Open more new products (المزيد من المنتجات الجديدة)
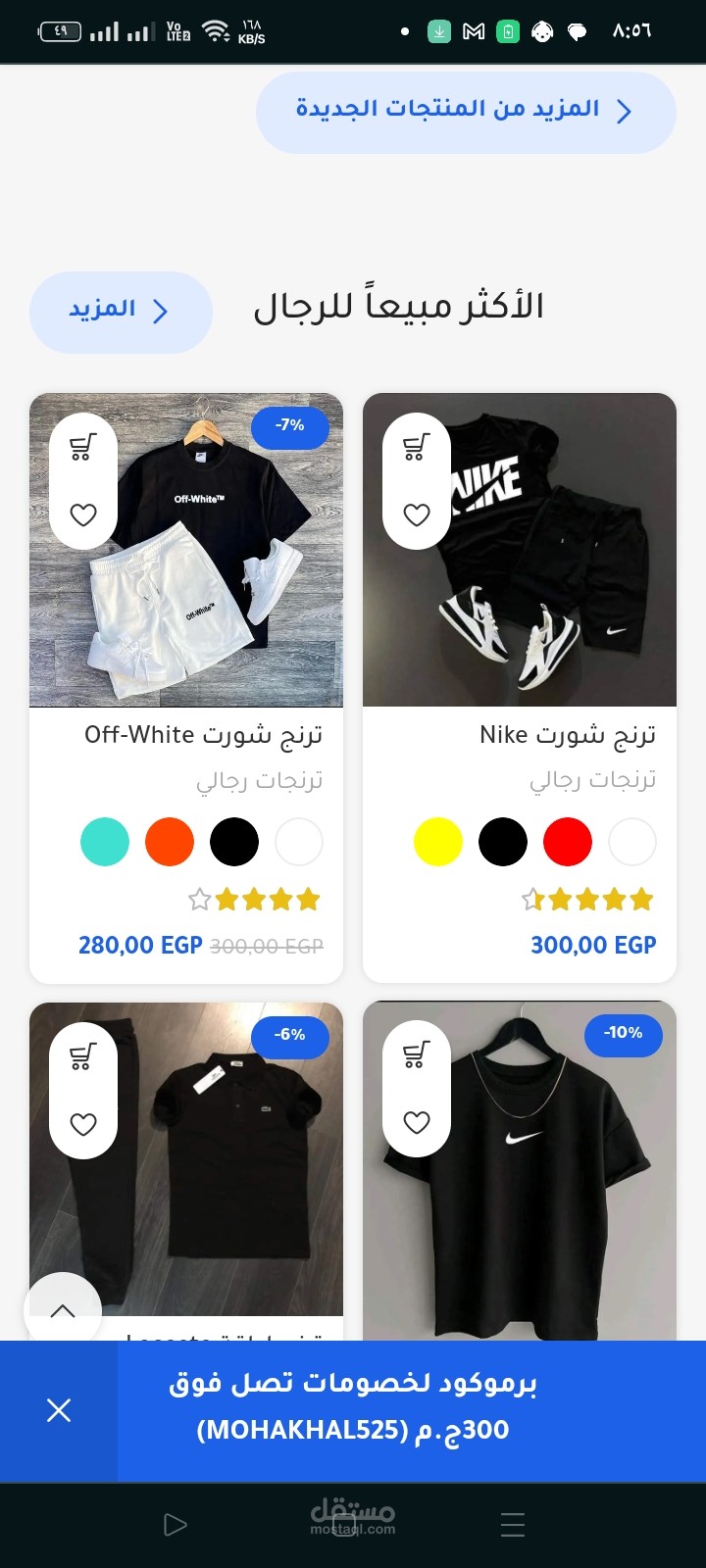This screenshot has width=706, height=1568. point(466,111)
